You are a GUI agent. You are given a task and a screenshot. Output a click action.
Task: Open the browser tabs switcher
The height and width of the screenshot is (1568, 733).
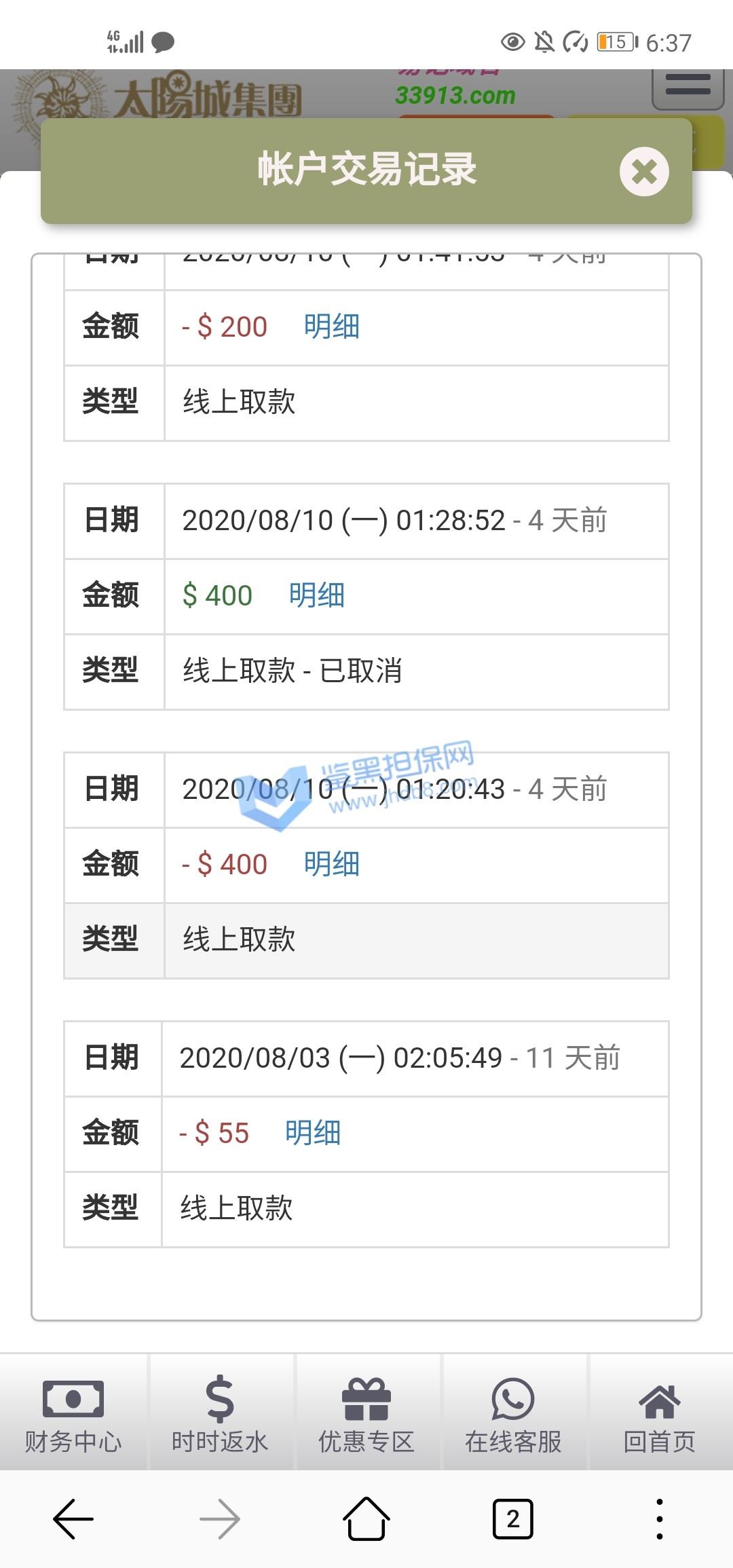click(513, 1519)
